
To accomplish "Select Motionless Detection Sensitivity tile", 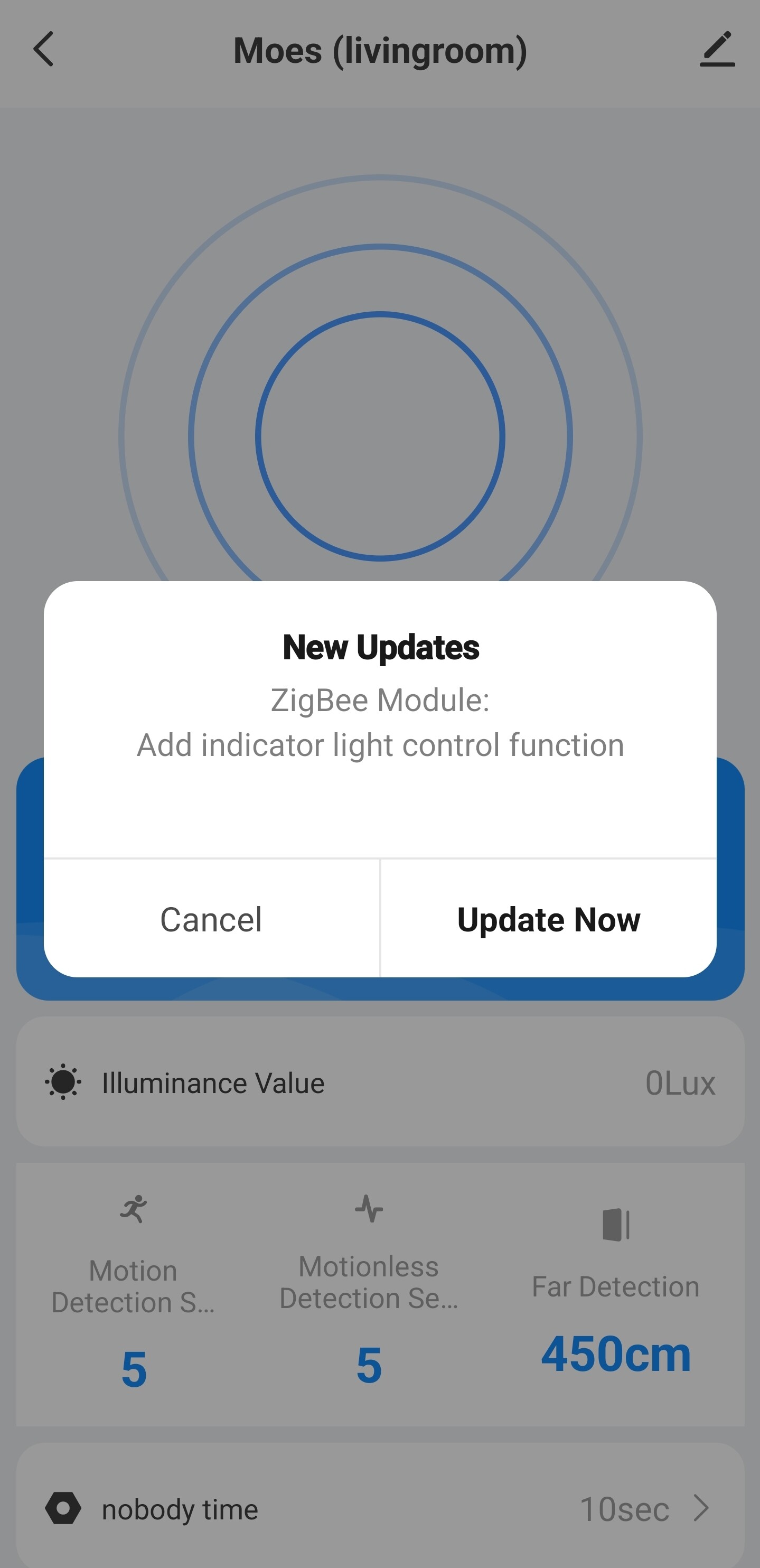I will (369, 1293).
